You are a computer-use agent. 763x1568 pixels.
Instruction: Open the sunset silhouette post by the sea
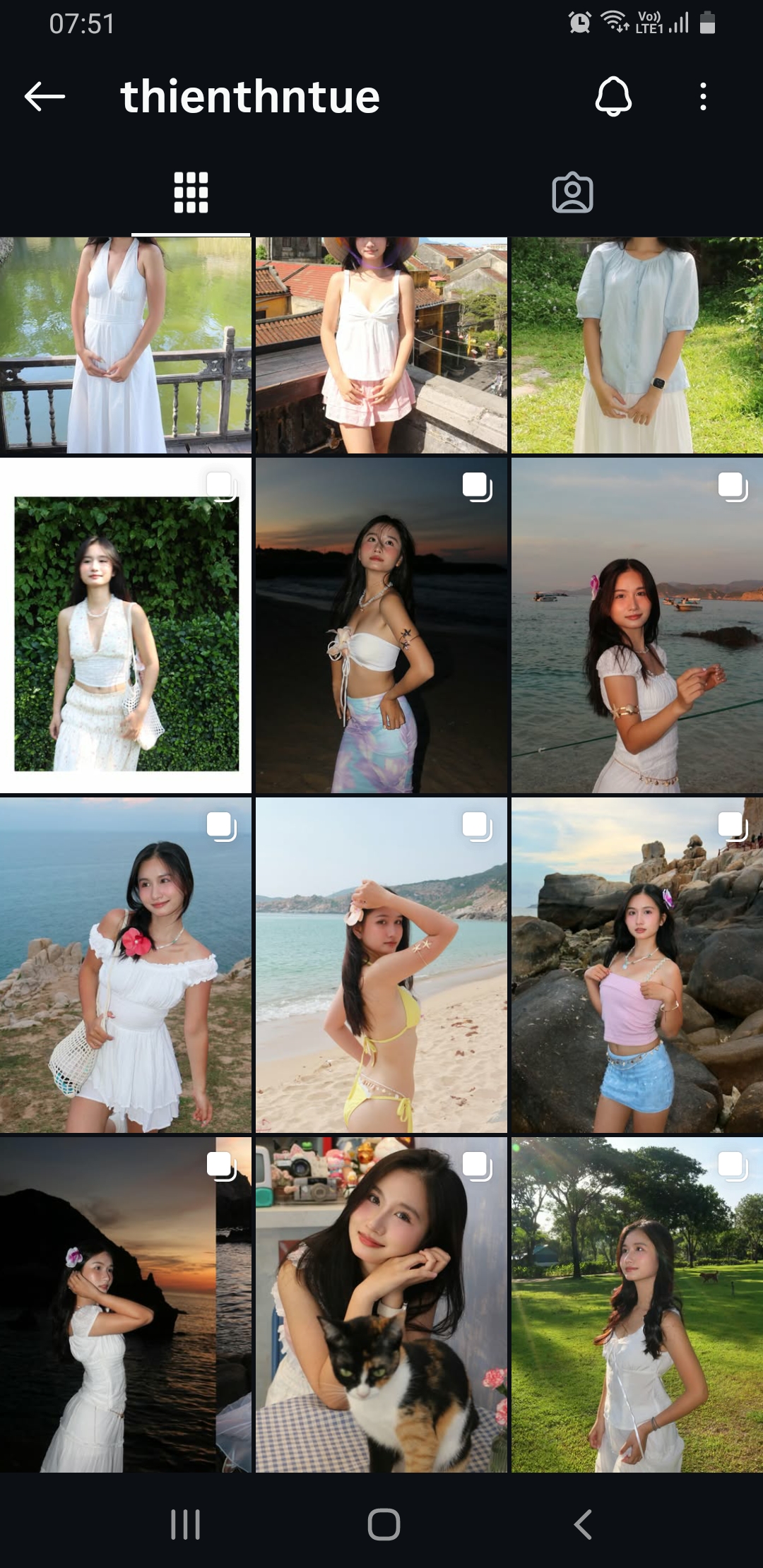point(126,1305)
